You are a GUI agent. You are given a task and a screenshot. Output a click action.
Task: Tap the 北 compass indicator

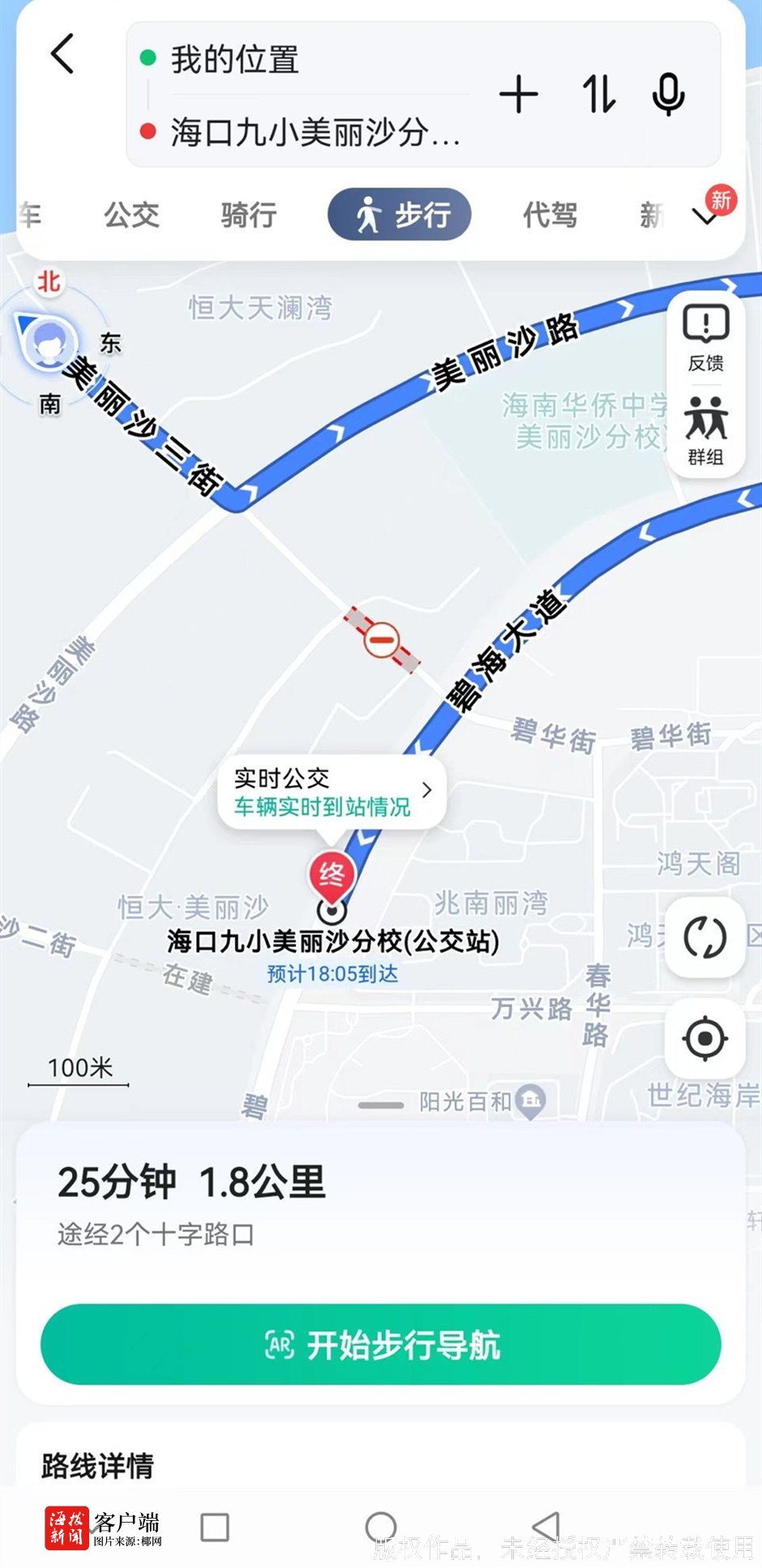click(49, 282)
